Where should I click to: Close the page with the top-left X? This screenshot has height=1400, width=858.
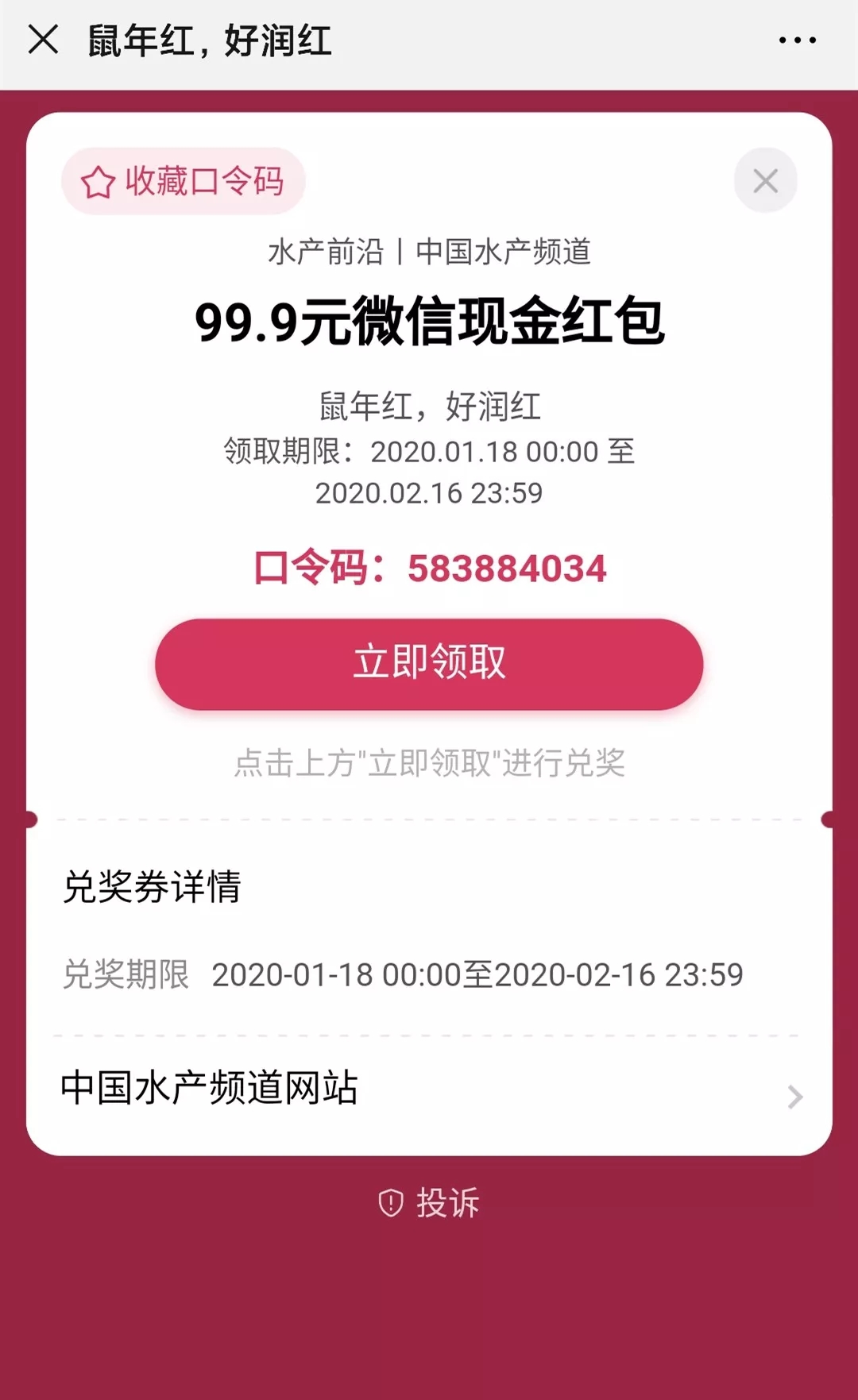43,39
